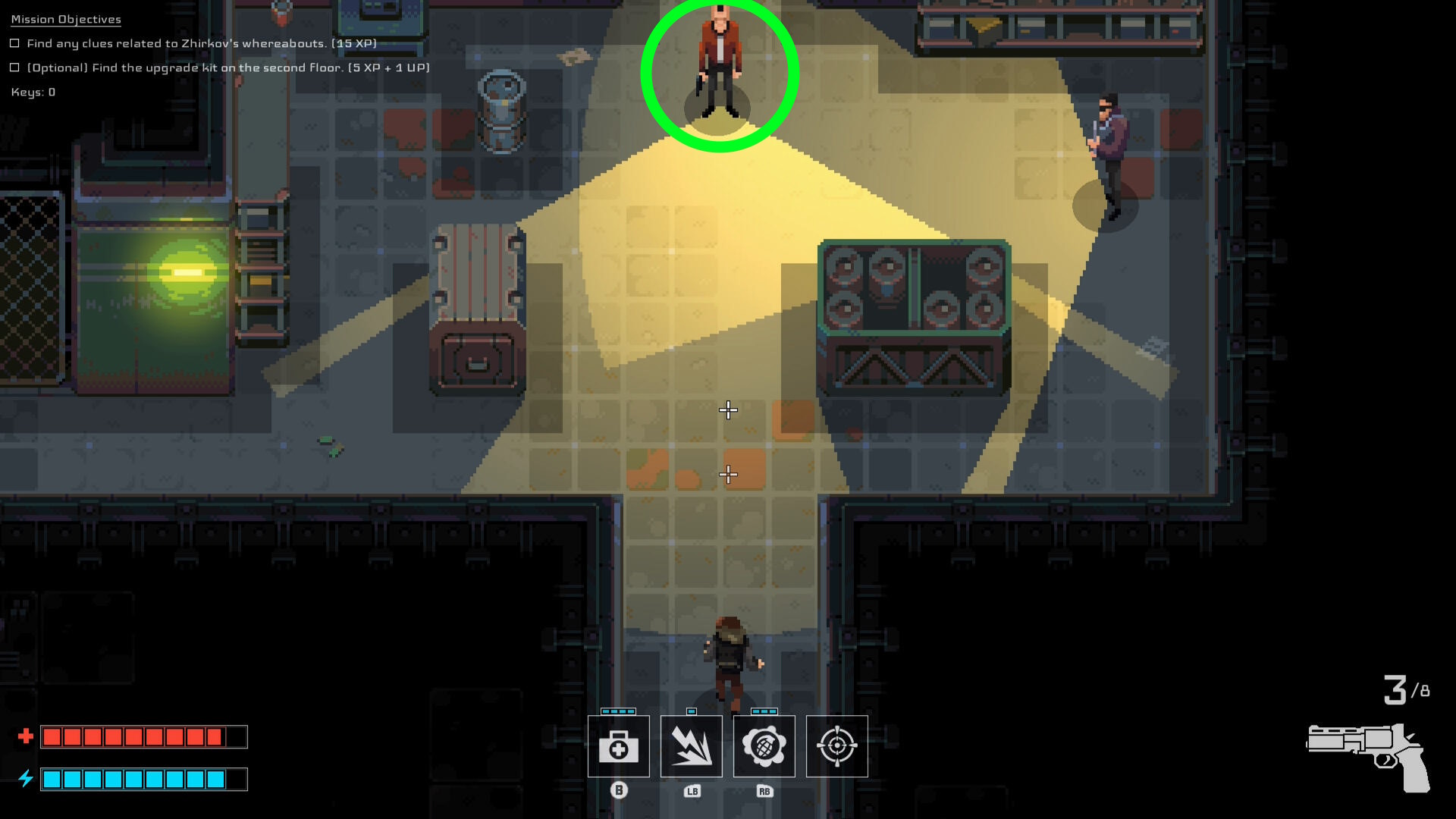The width and height of the screenshot is (1456, 819).
Task: Use the medkit ability
Action: click(618, 746)
